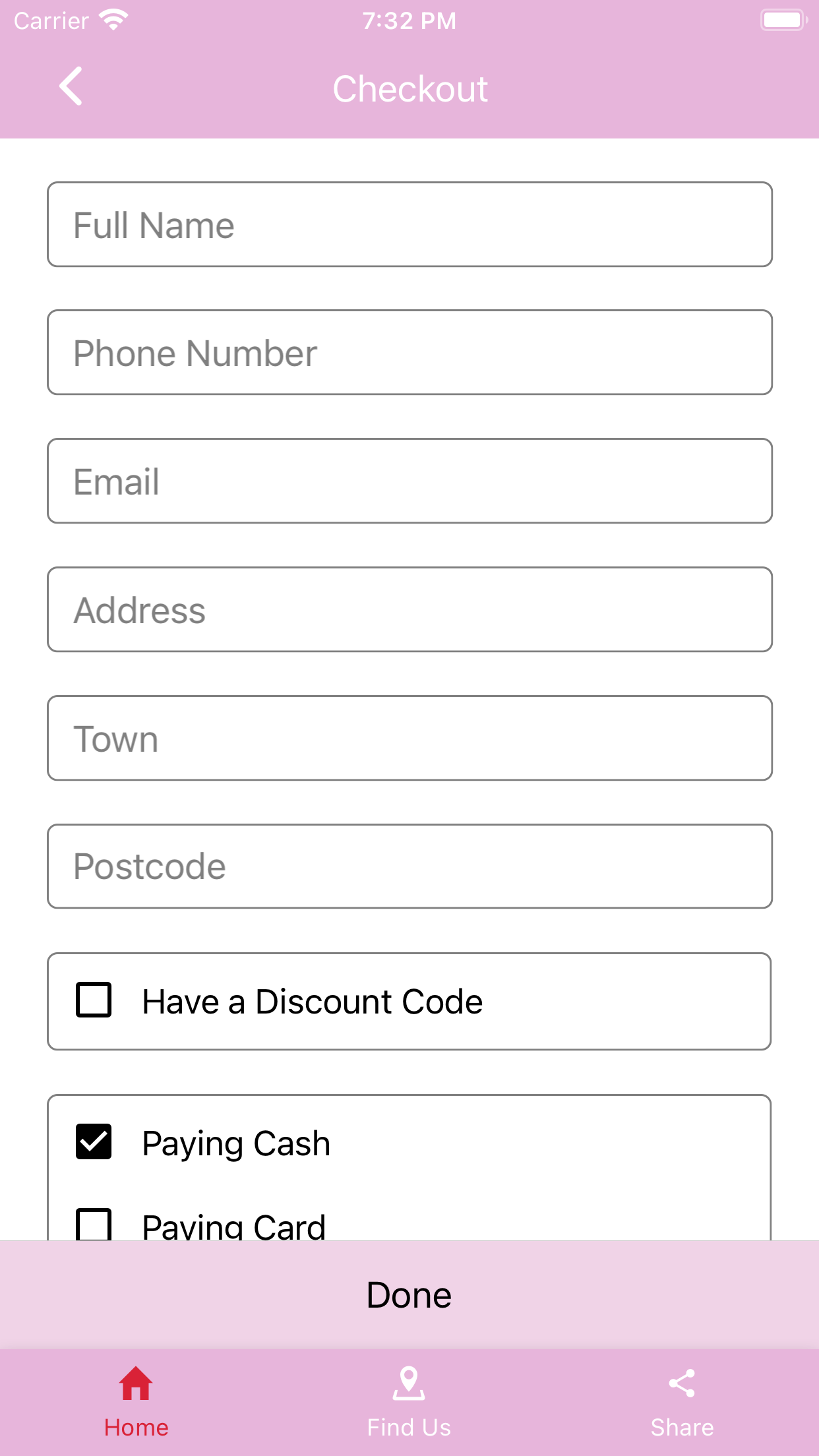Click inside the Postcode field
Screen dimensions: 819x1456
(x=409, y=866)
